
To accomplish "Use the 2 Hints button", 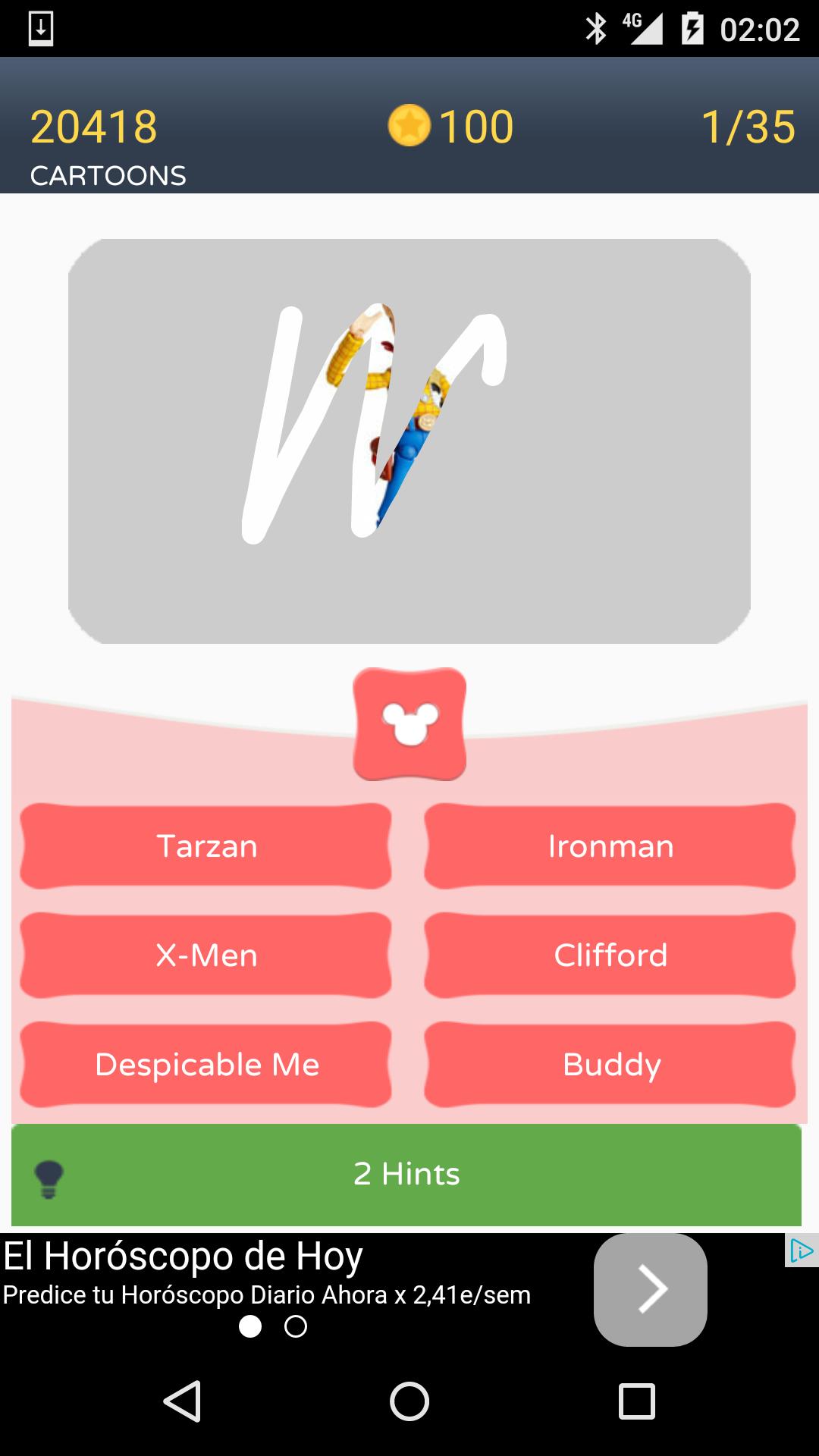I will tap(406, 1174).
